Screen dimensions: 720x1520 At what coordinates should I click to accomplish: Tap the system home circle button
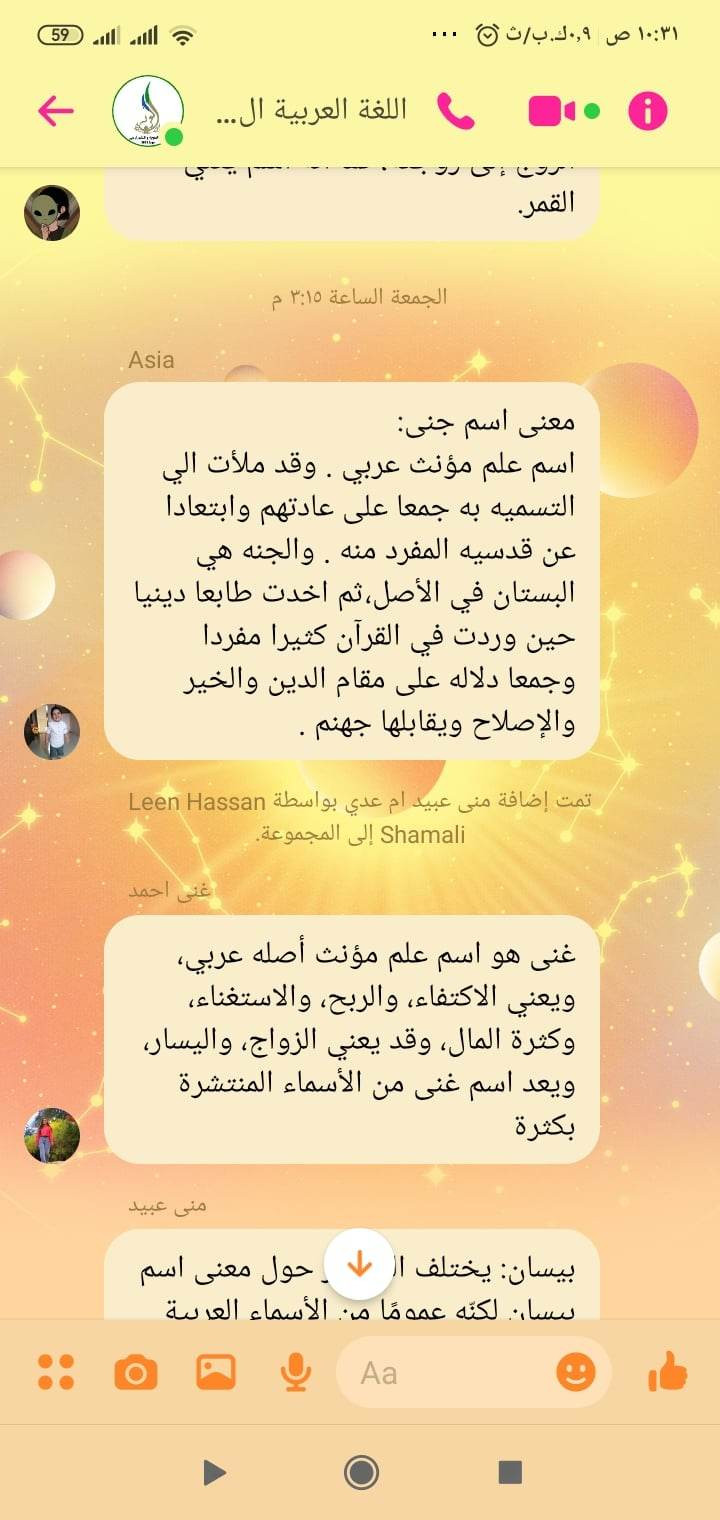tap(360, 1472)
